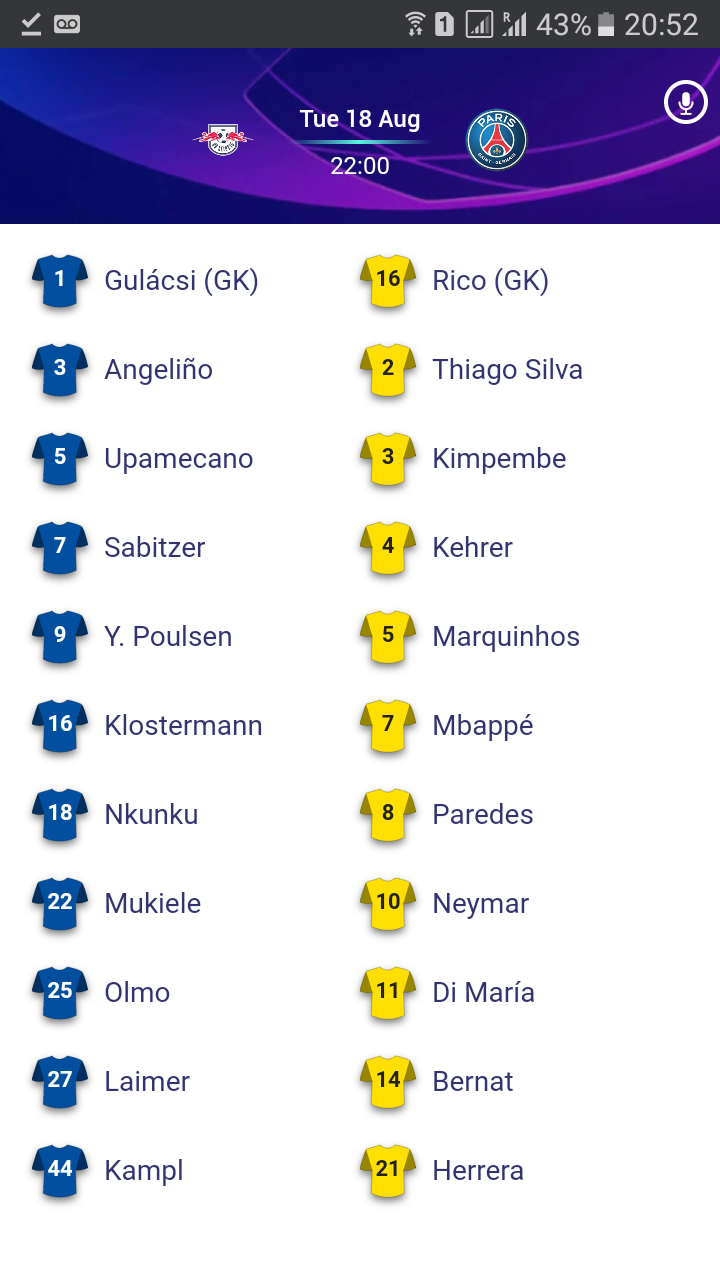Select Y. Poulsen in the lineup
The width and height of the screenshot is (720, 1280).
click(x=168, y=637)
